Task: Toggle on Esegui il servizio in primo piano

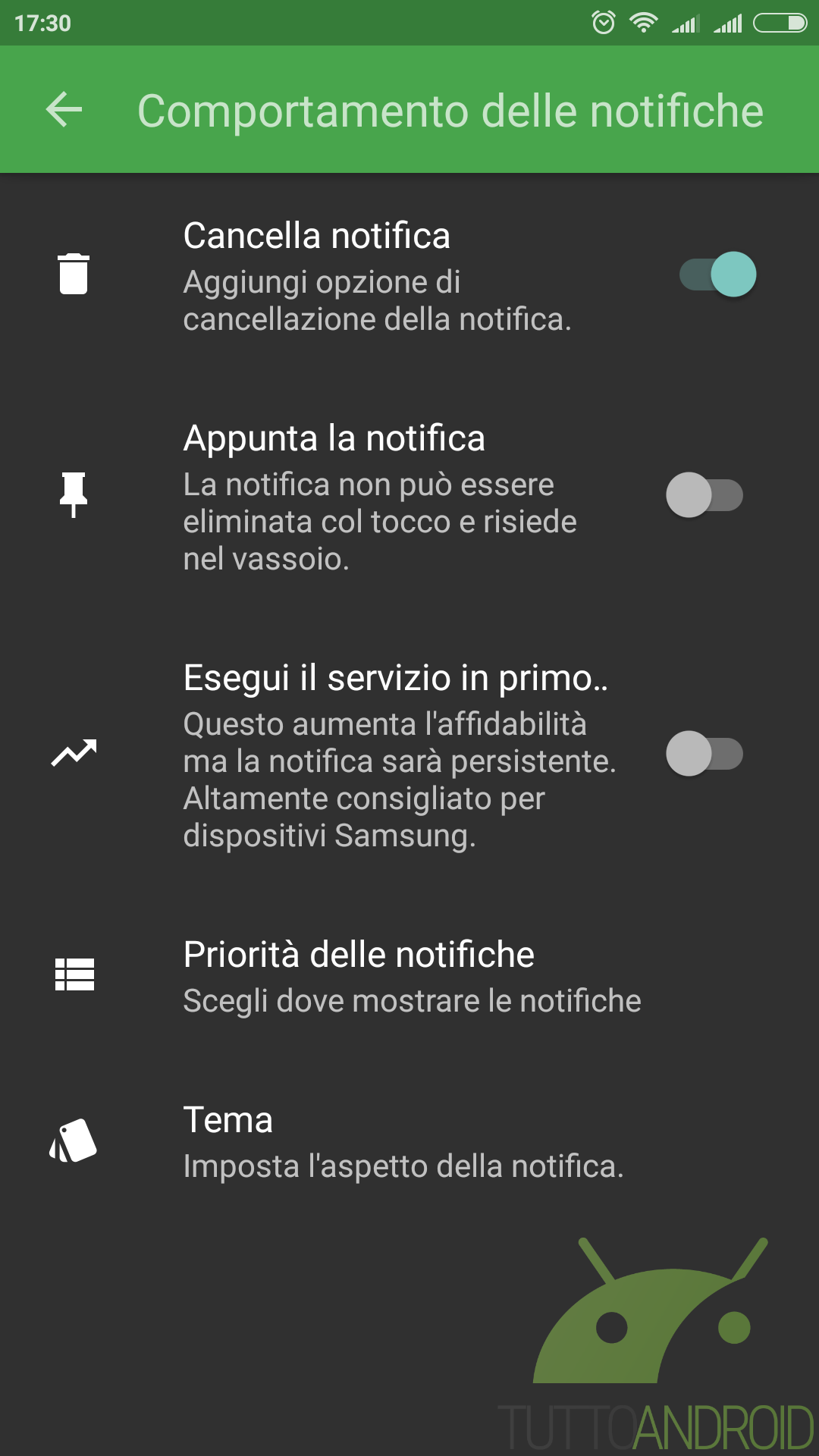Action: [x=704, y=754]
